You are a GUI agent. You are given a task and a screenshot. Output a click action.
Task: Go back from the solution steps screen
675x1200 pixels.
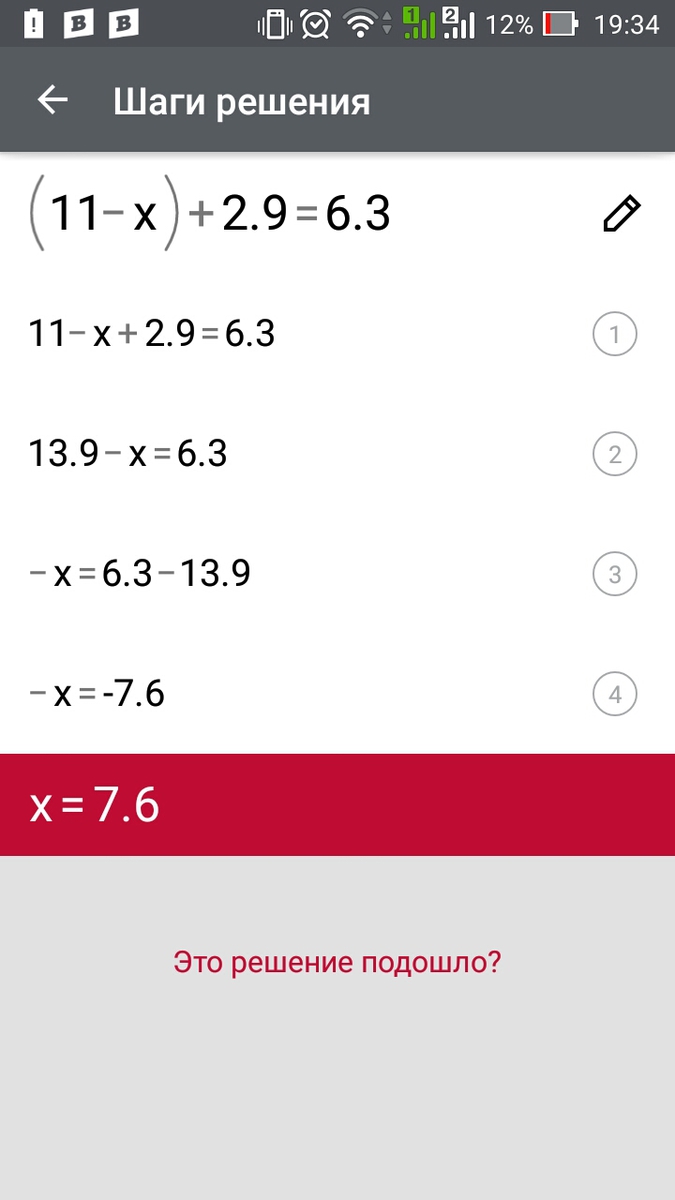[52, 101]
